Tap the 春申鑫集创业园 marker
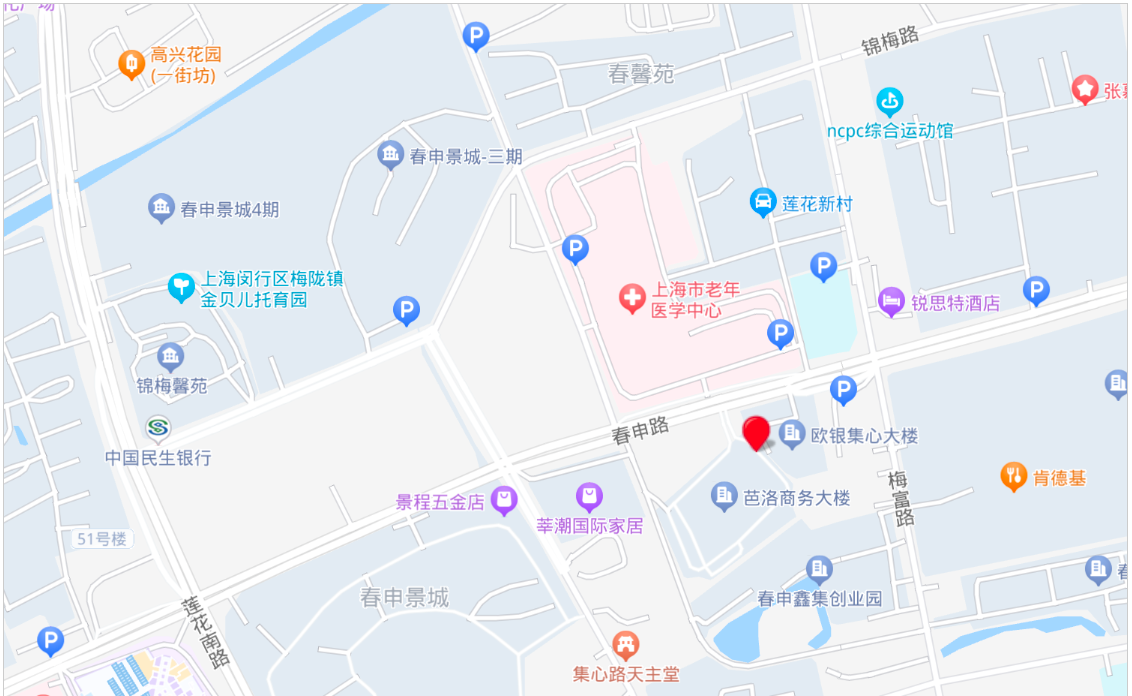This screenshot has height=696, width=1132. pyautogui.click(x=819, y=570)
